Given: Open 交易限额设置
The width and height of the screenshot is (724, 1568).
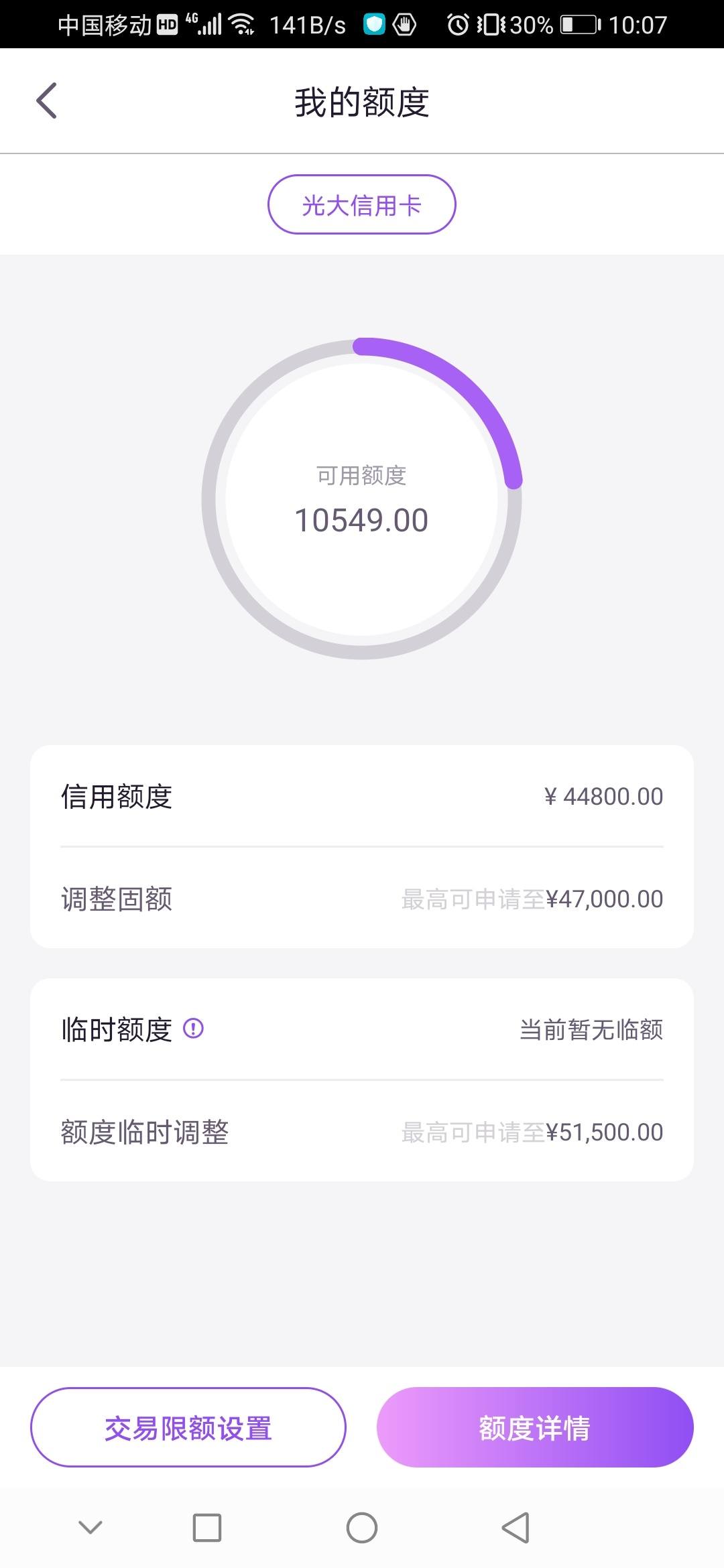Looking at the screenshot, I should 188,1427.
